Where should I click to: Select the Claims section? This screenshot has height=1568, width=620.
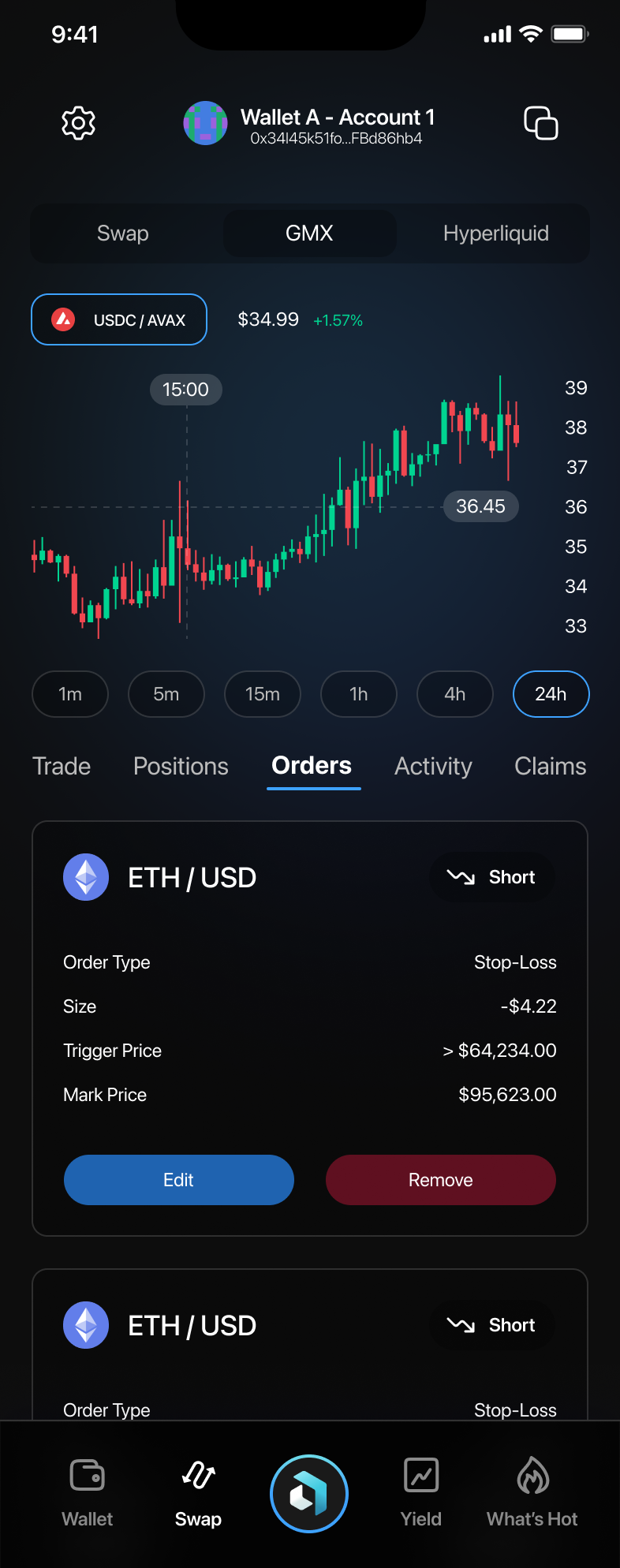(x=550, y=766)
